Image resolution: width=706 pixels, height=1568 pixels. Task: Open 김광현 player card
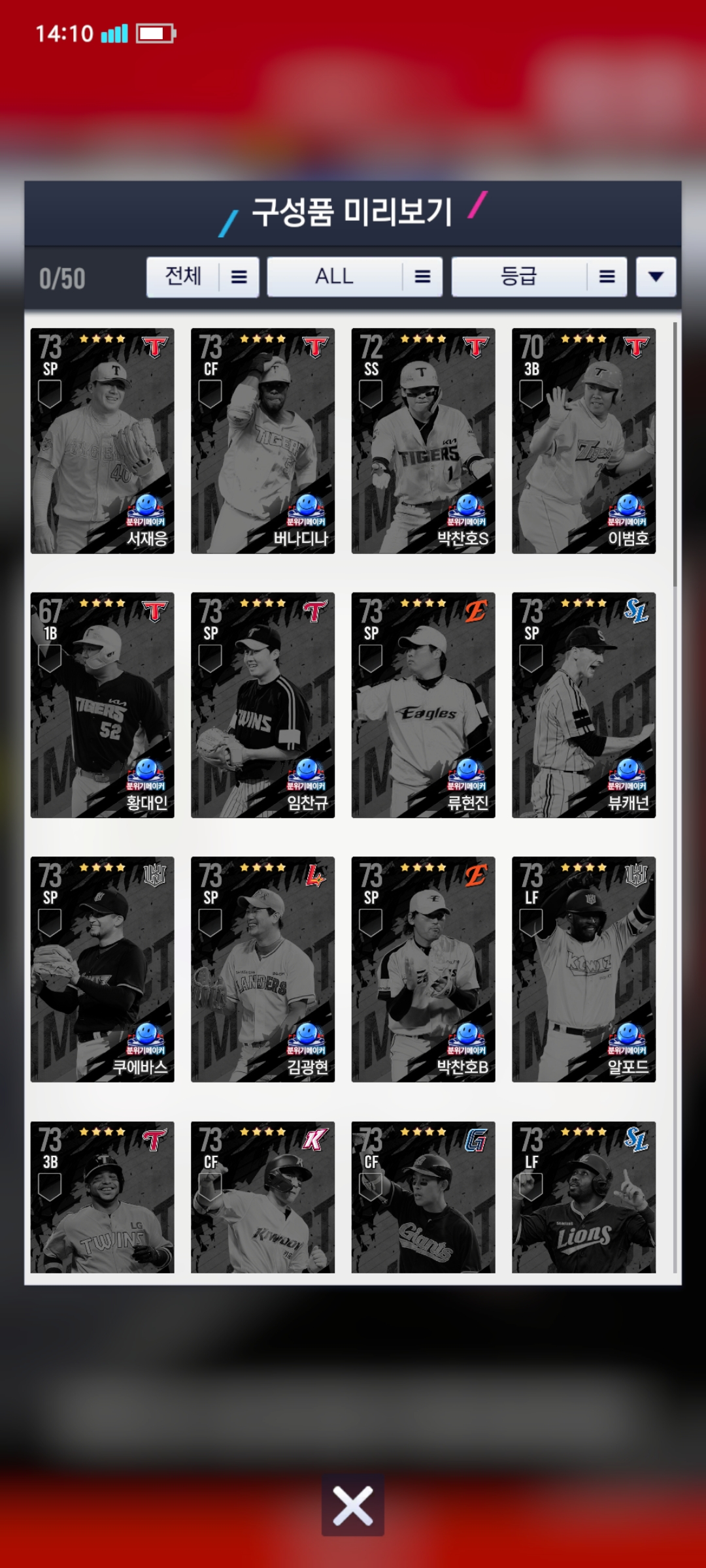[263, 970]
